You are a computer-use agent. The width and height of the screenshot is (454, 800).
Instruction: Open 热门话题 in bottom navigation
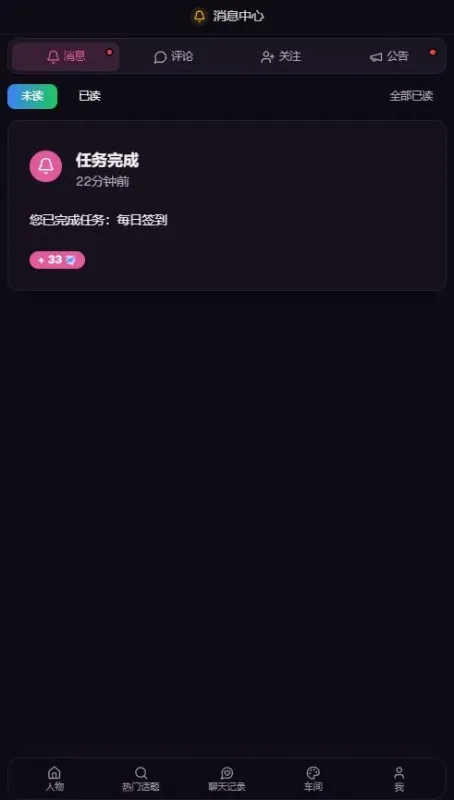(141, 779)
